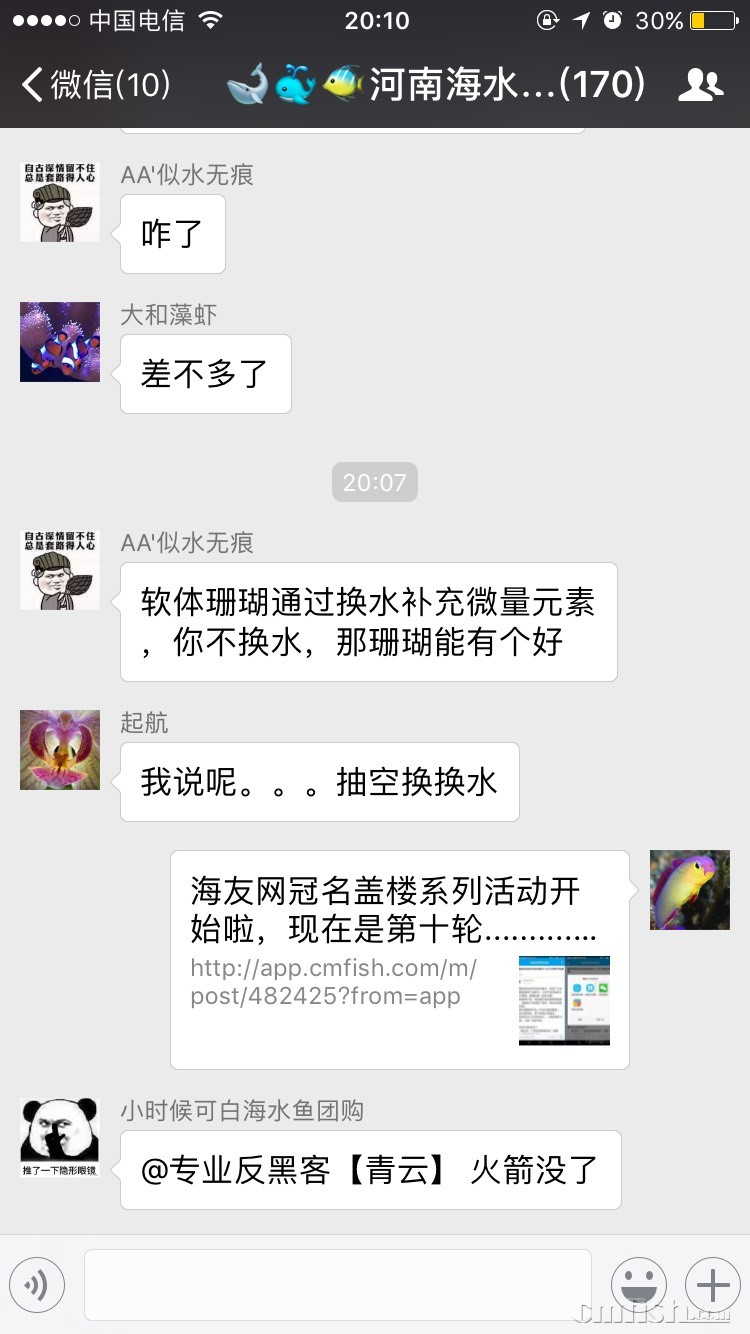Viewport: 750px width, 1334px height.
Task: Open the group members info icon
Action: coord(700,85)
